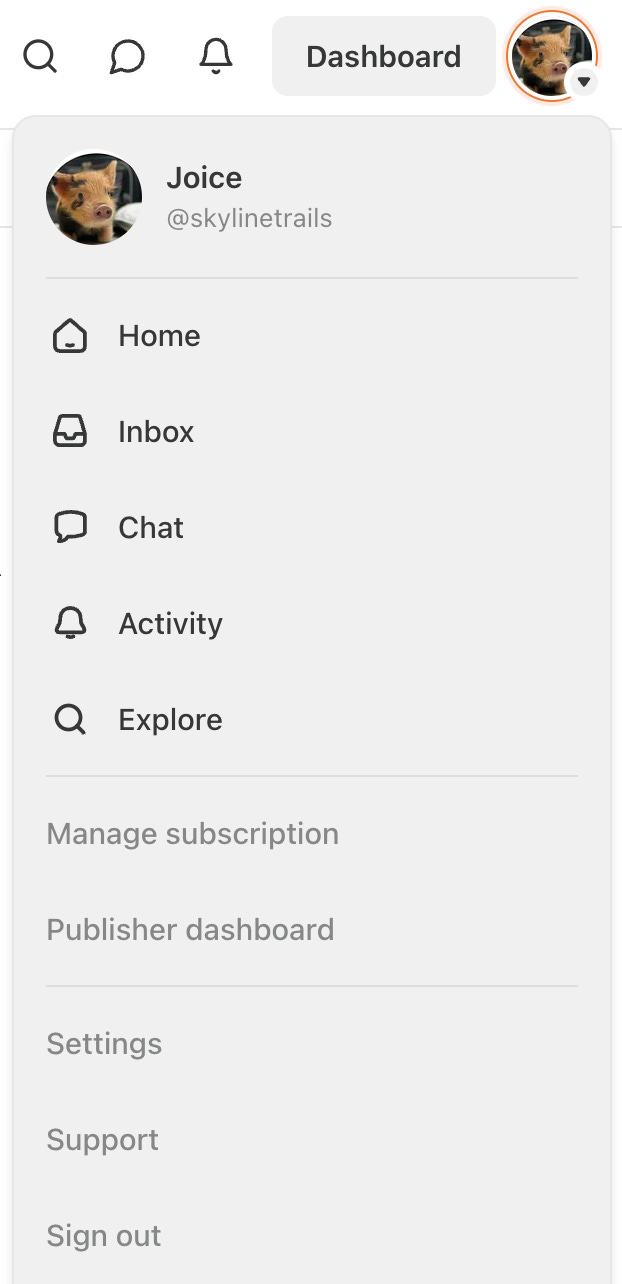
Task: Tap the search magnifier in the top bar
Action: tap(40, 57)
